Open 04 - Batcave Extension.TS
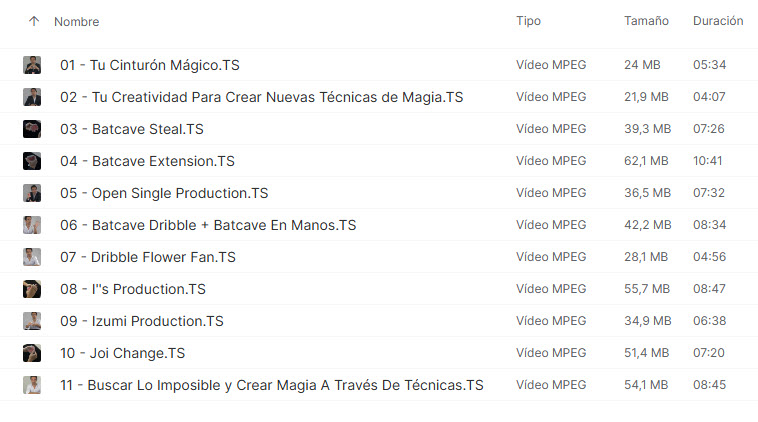This screenshot has width=758, height=422. [x=147, y=161]
